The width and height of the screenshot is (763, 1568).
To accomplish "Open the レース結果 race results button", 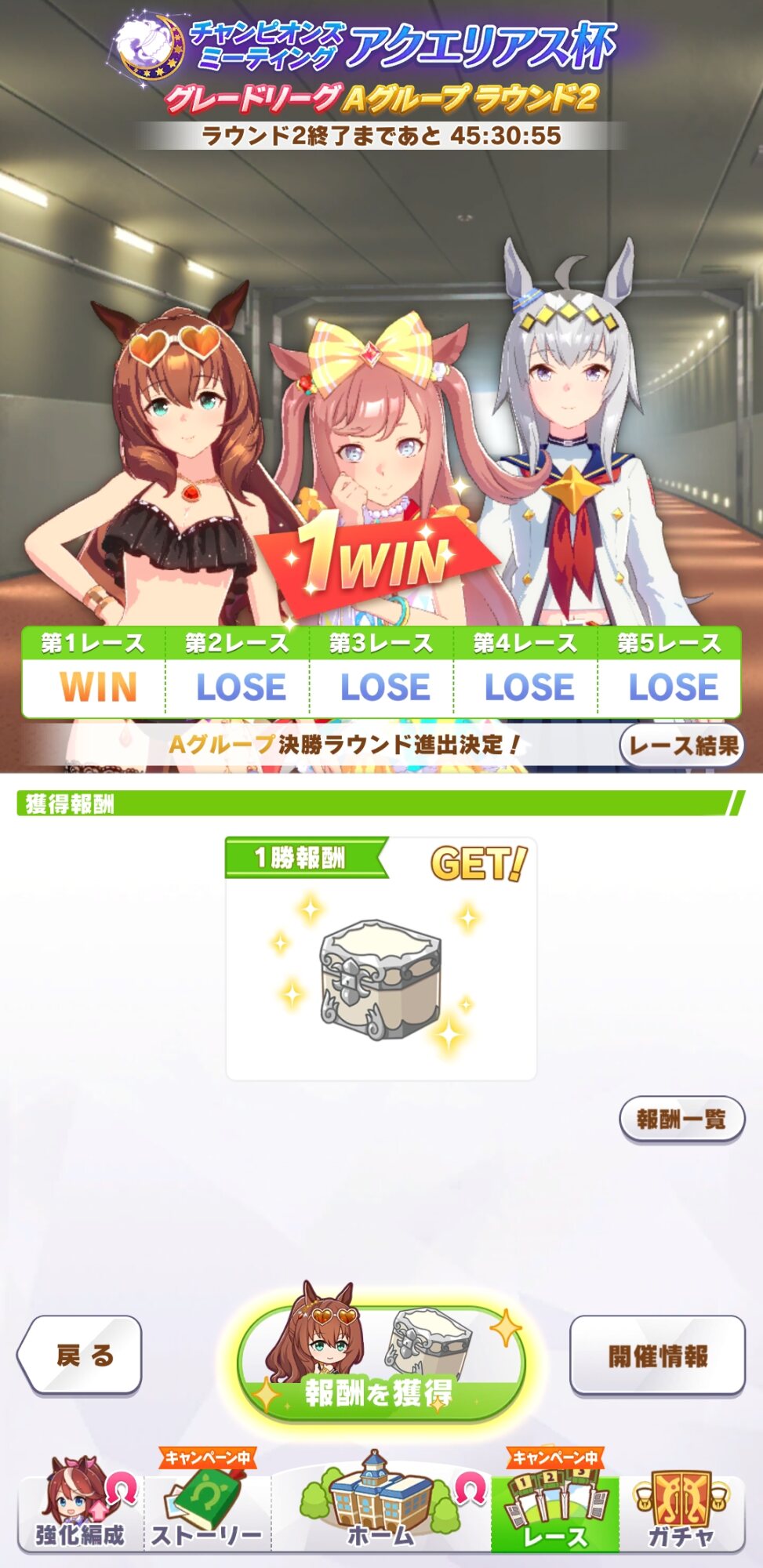I will [x=681, y=745].
